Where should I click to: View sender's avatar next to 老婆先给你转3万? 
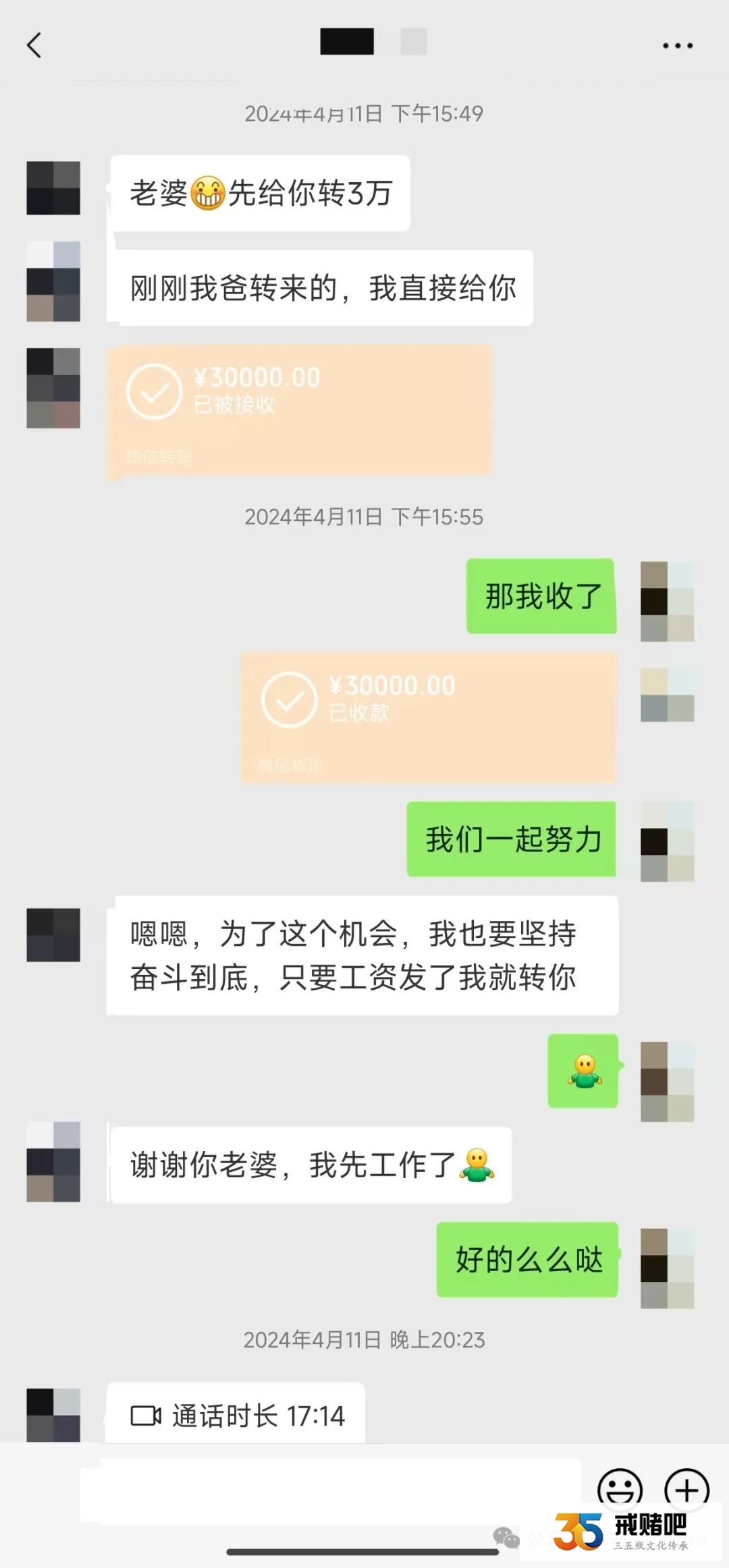coord(53,188)
